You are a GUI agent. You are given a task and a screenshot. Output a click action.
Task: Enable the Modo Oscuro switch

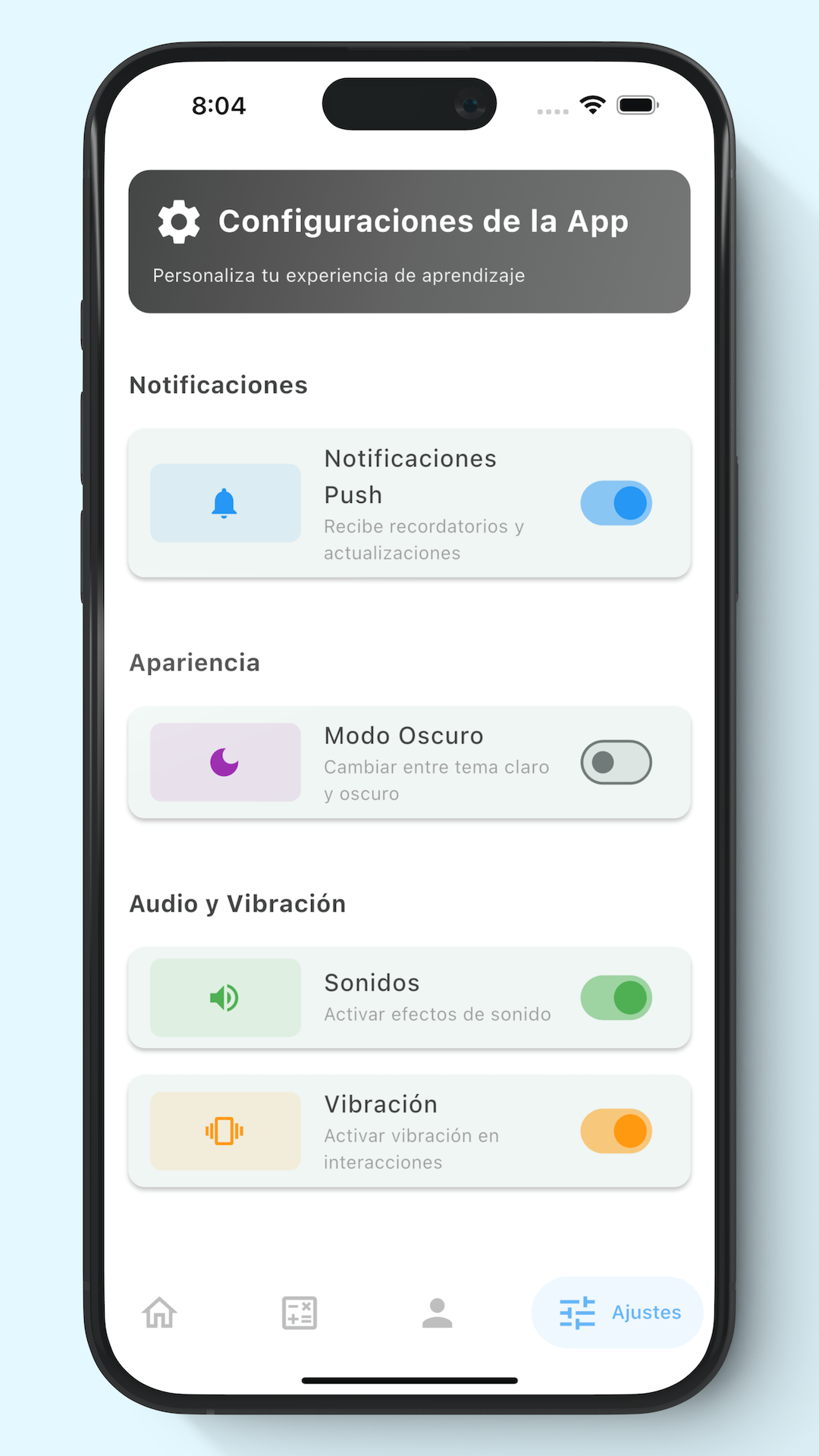click(x=616, y=762)
